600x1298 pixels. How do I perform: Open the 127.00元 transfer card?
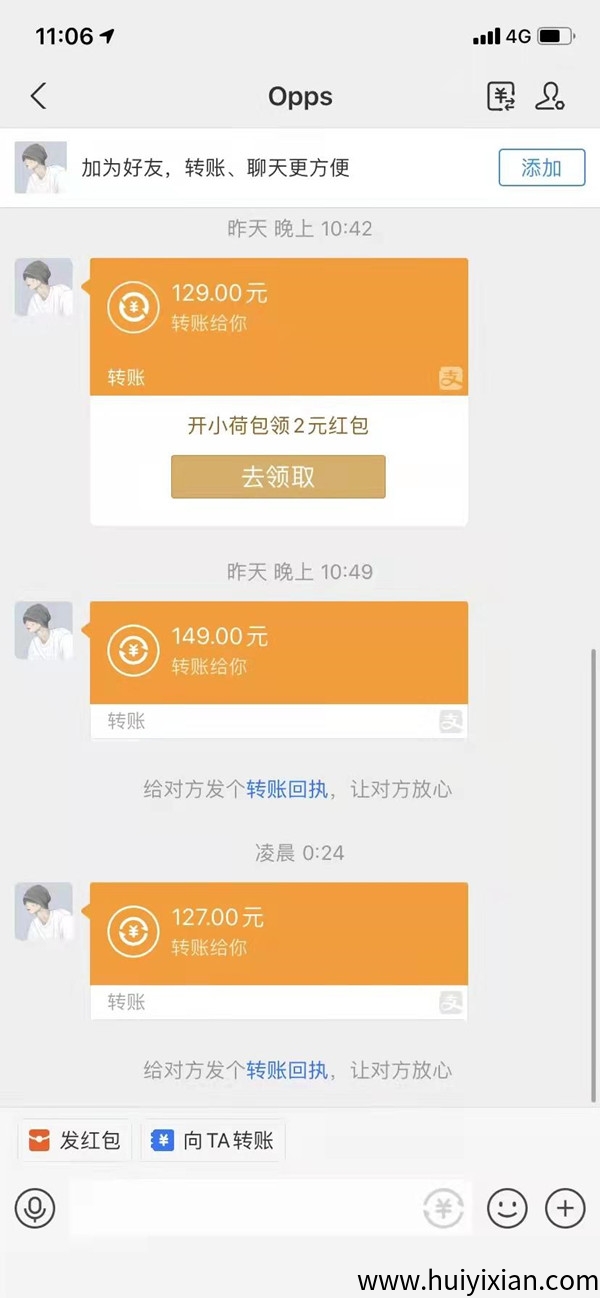click(278, 934)
